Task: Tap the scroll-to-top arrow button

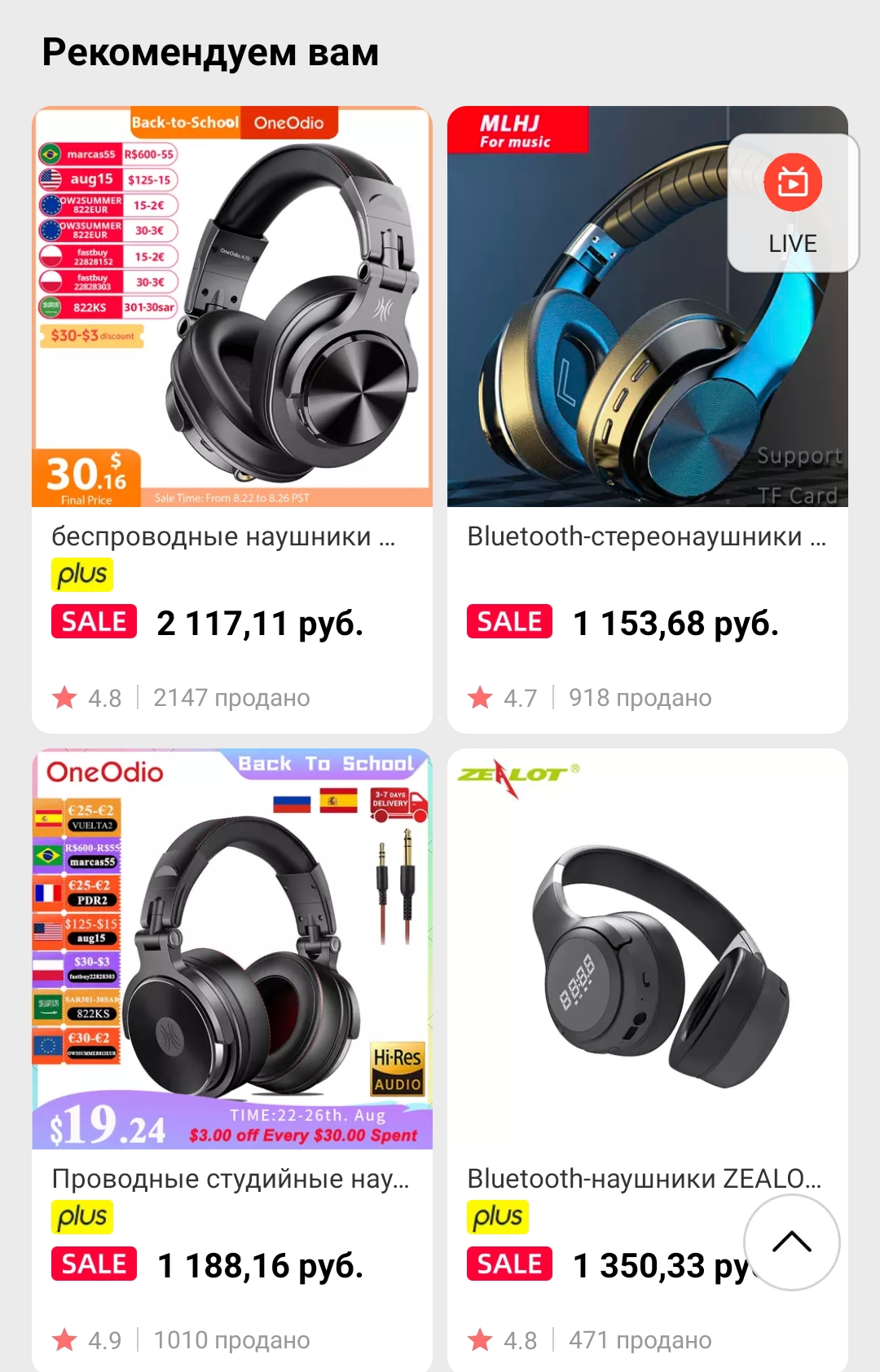Action: pos(791,1242)
